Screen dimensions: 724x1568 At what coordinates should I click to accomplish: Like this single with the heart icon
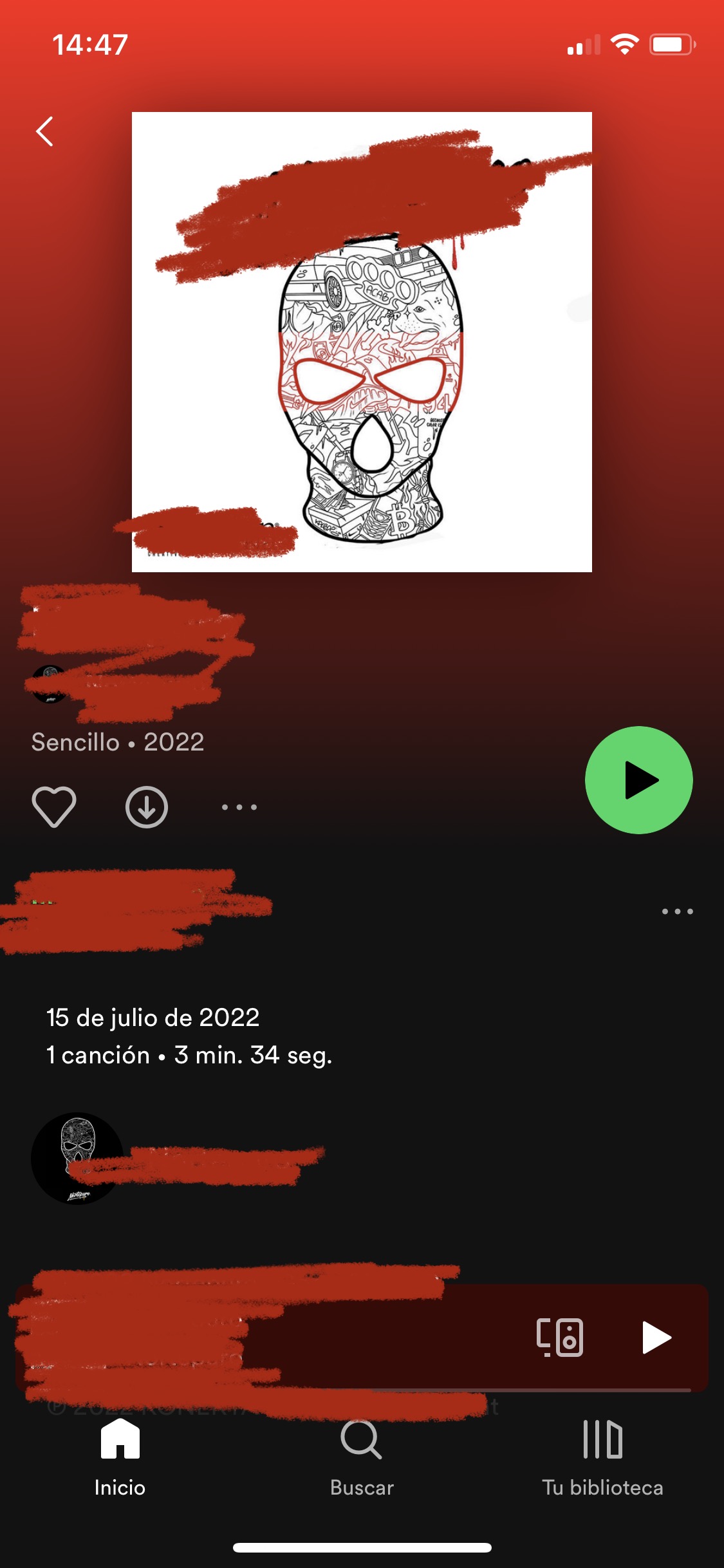(54, 807)
